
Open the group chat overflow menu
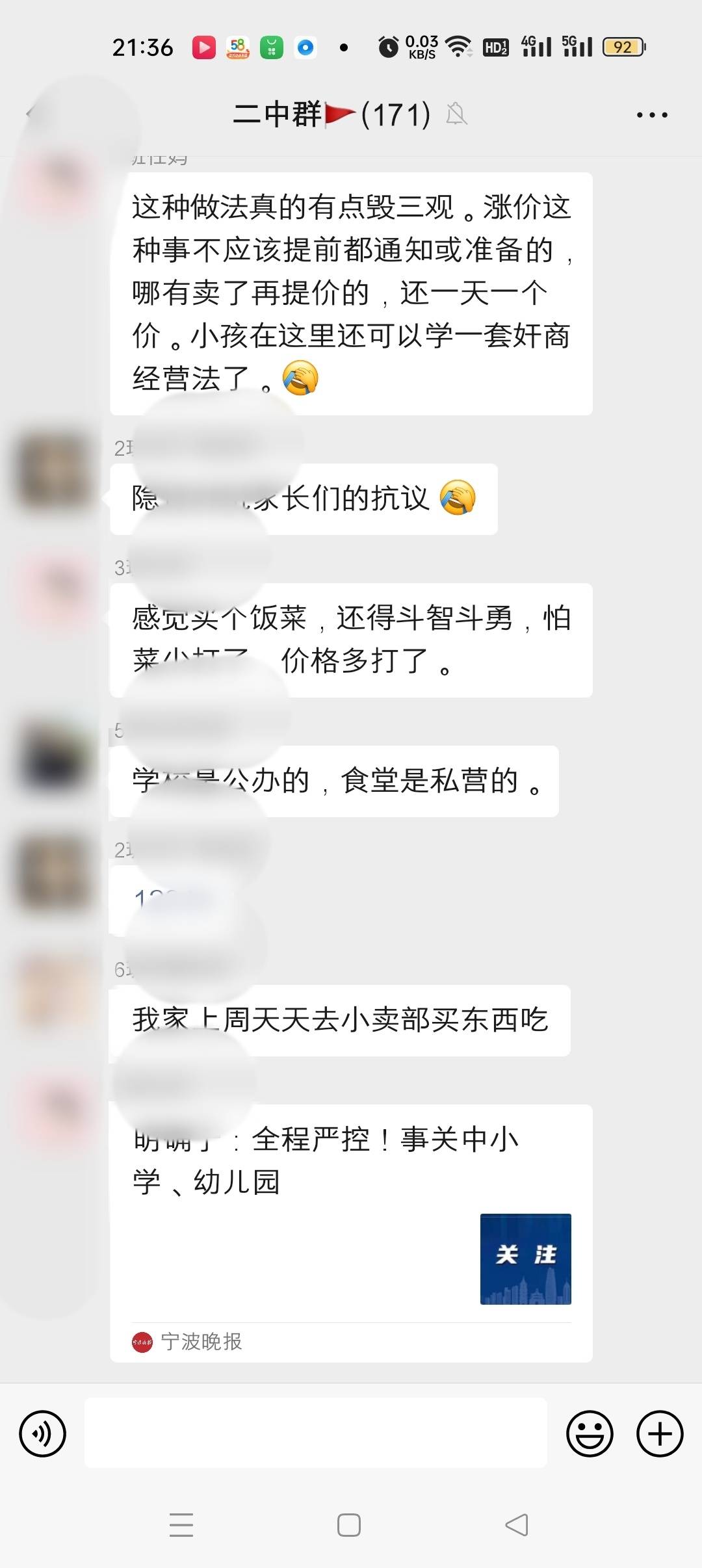[651, 115]
